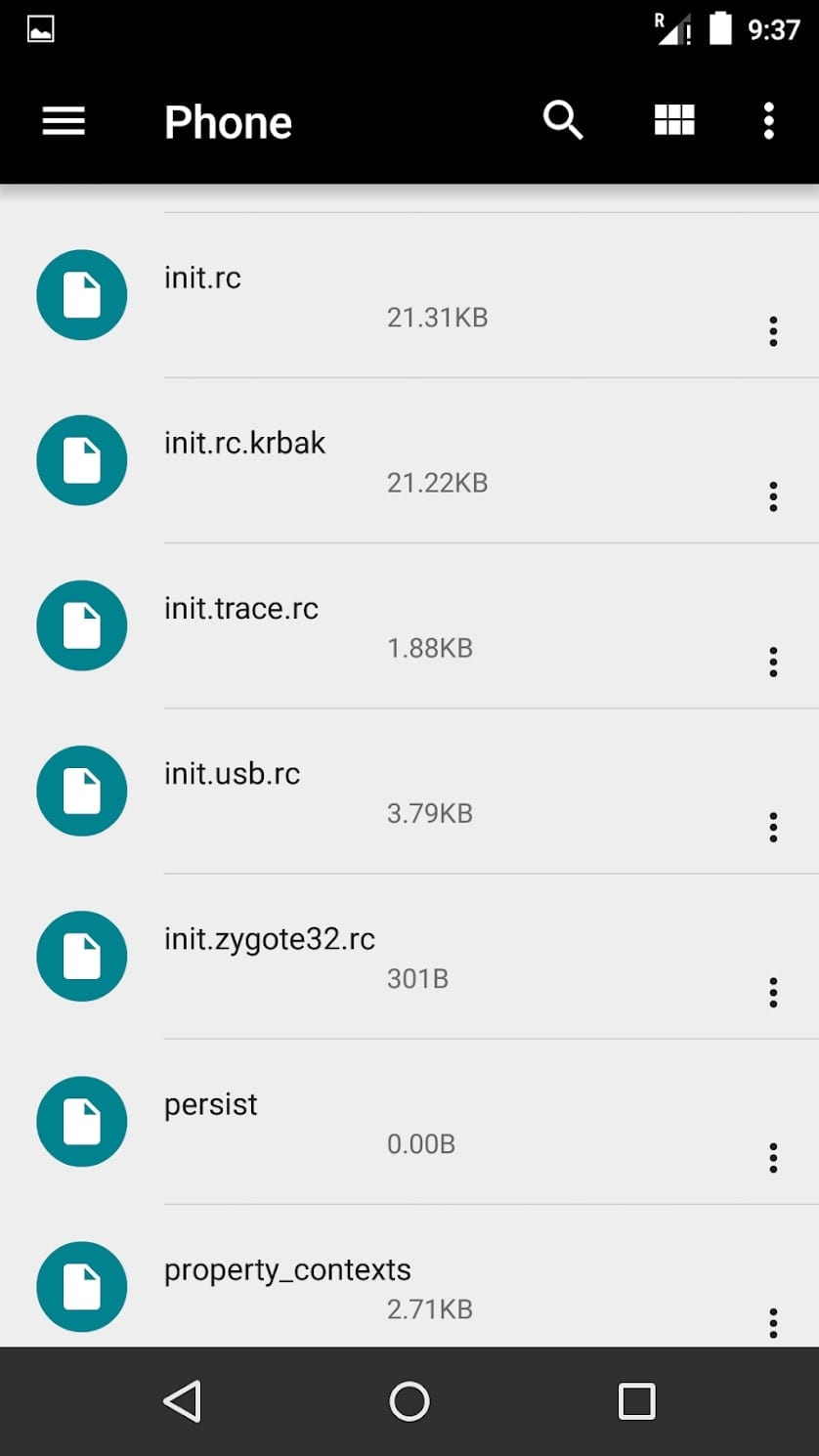The image size is (819, 1456).
Task: Show options for init.rc
Action: [773, 331]
